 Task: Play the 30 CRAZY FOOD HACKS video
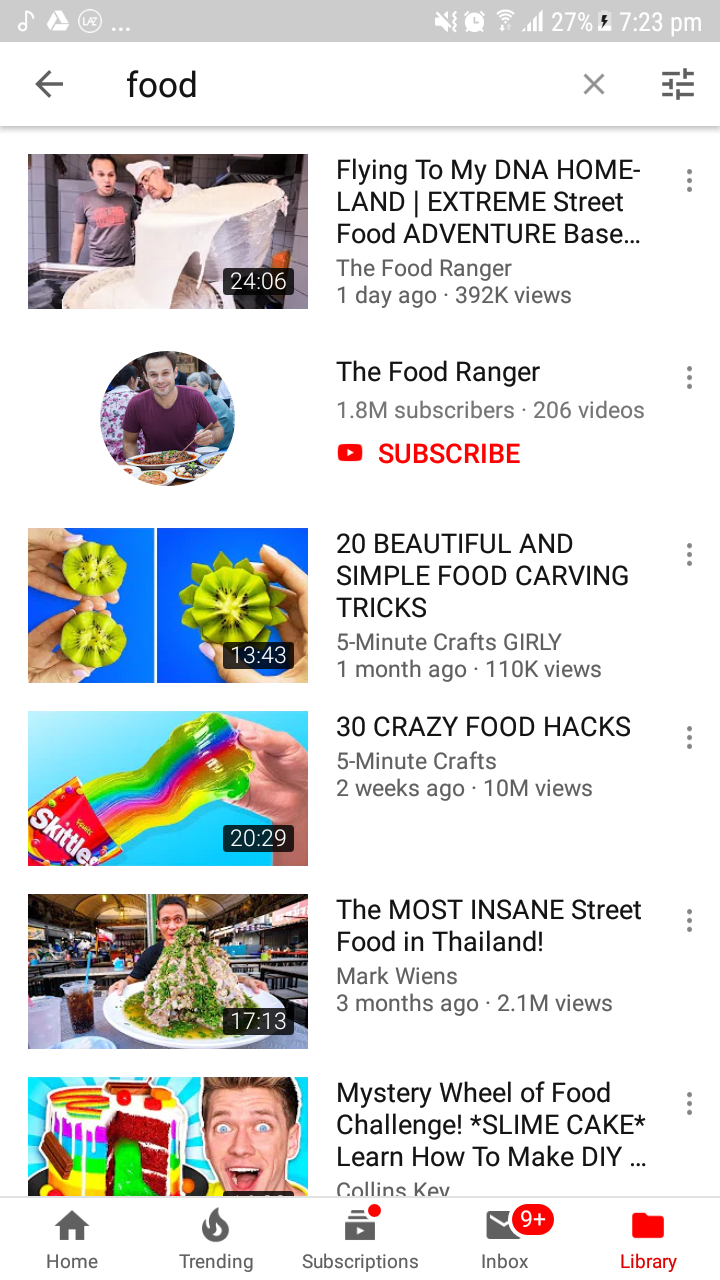[168, 788]
